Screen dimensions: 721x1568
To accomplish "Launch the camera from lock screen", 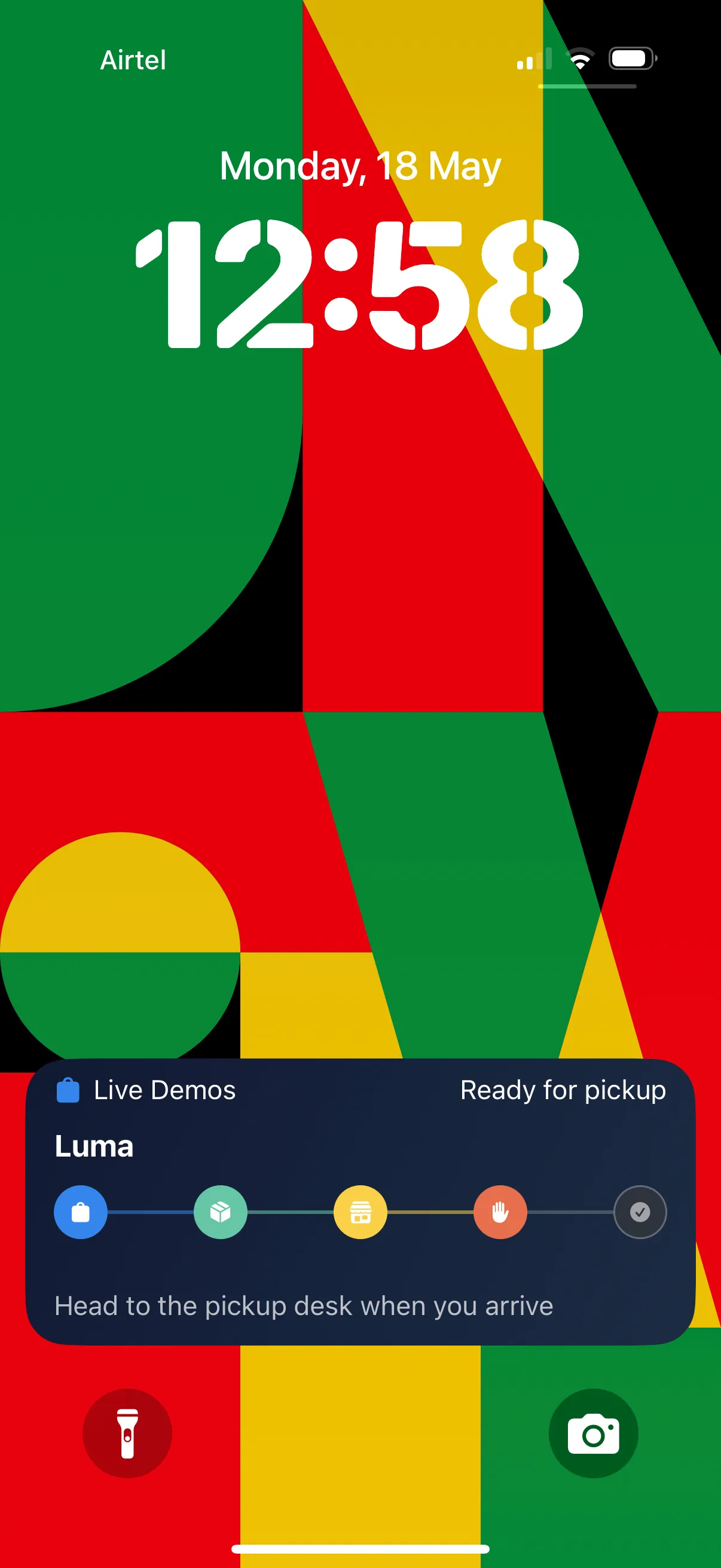I will point(593,1433).
